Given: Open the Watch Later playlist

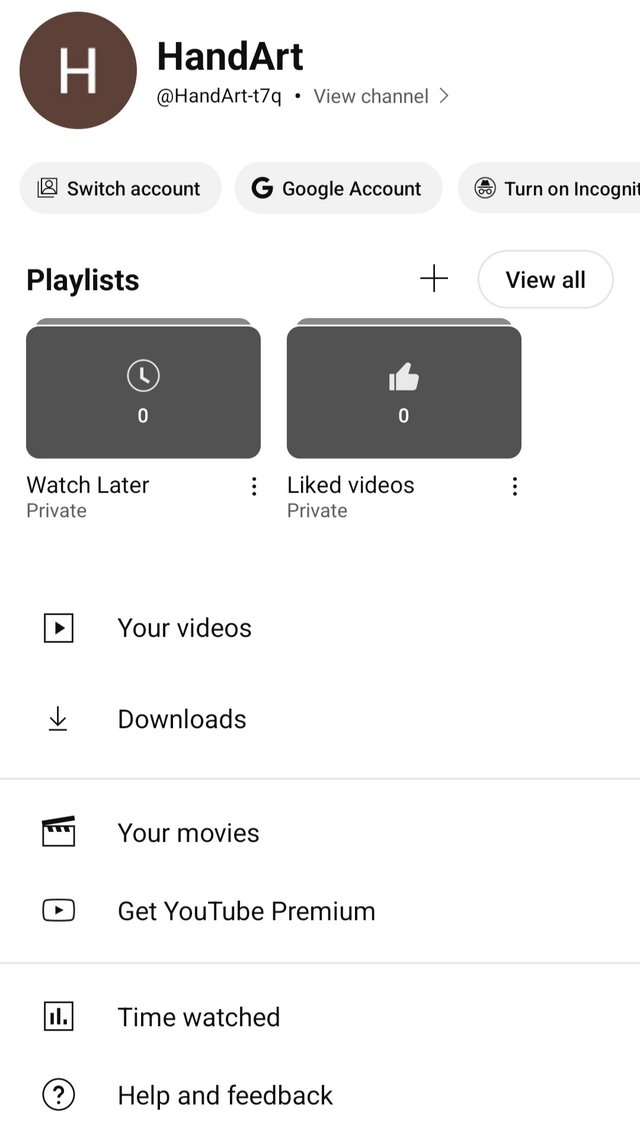Looking at the screenshot, I should [143, 392].
